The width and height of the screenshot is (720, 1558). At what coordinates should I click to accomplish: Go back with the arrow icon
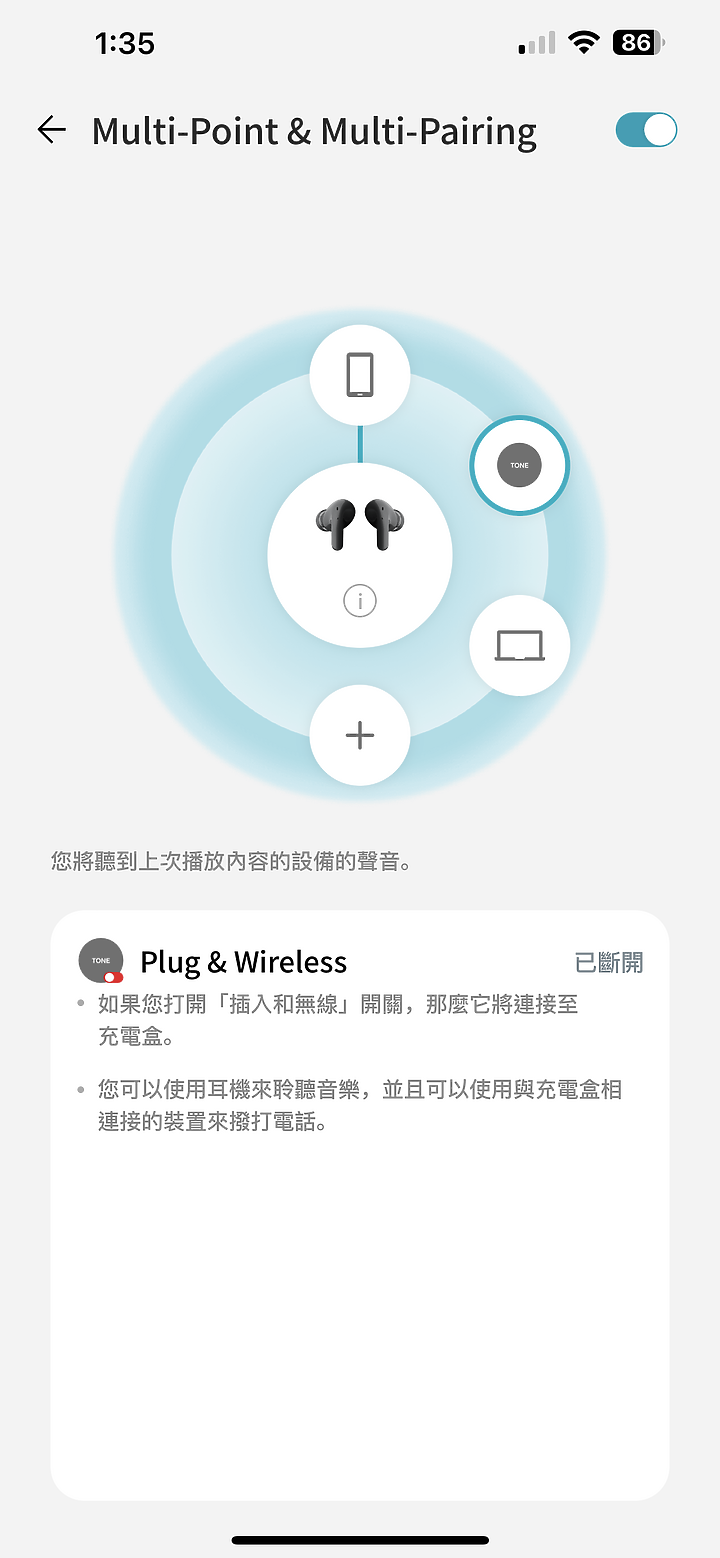coord(51,130)
